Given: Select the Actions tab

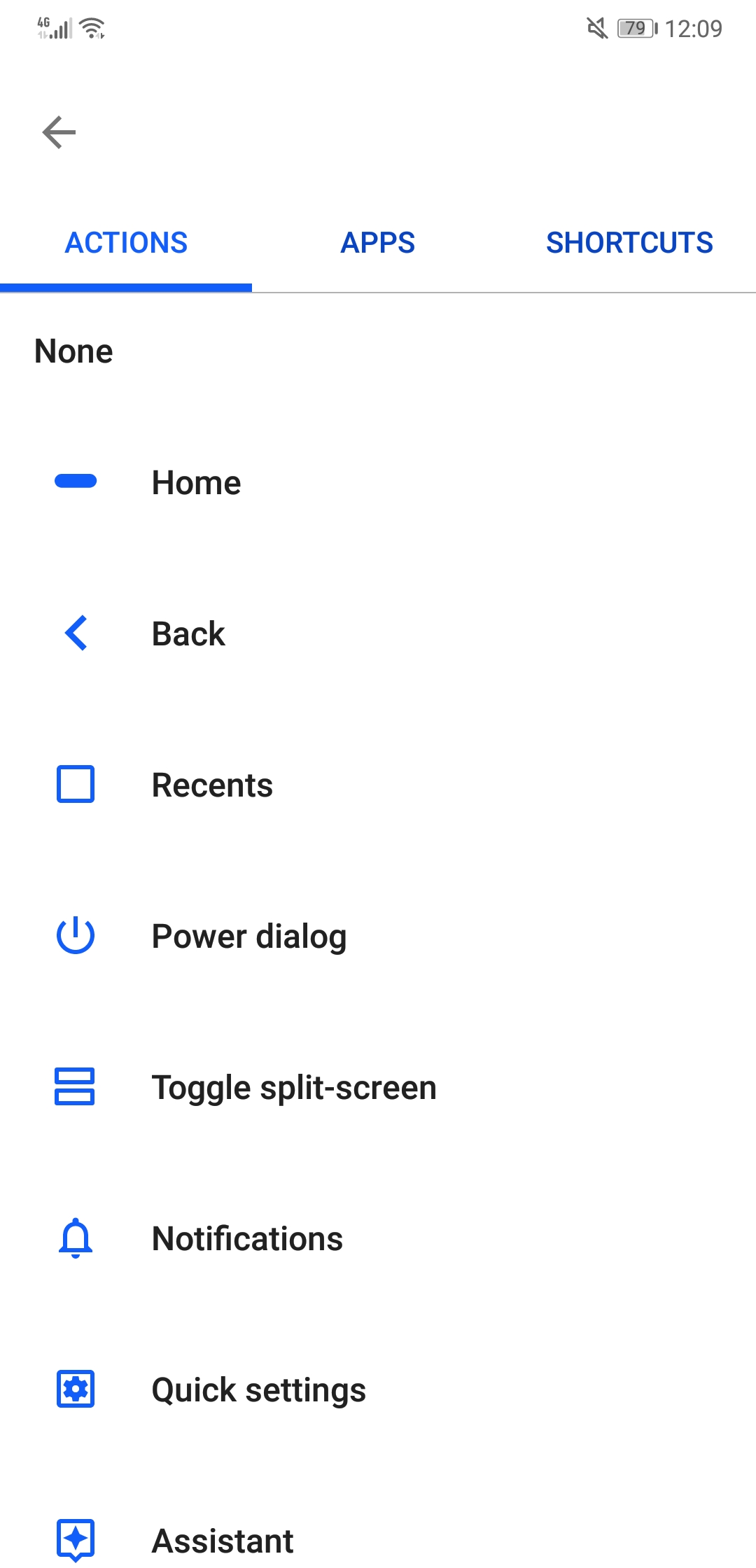Looking at the screenshot, I should (x=126, y=243).
